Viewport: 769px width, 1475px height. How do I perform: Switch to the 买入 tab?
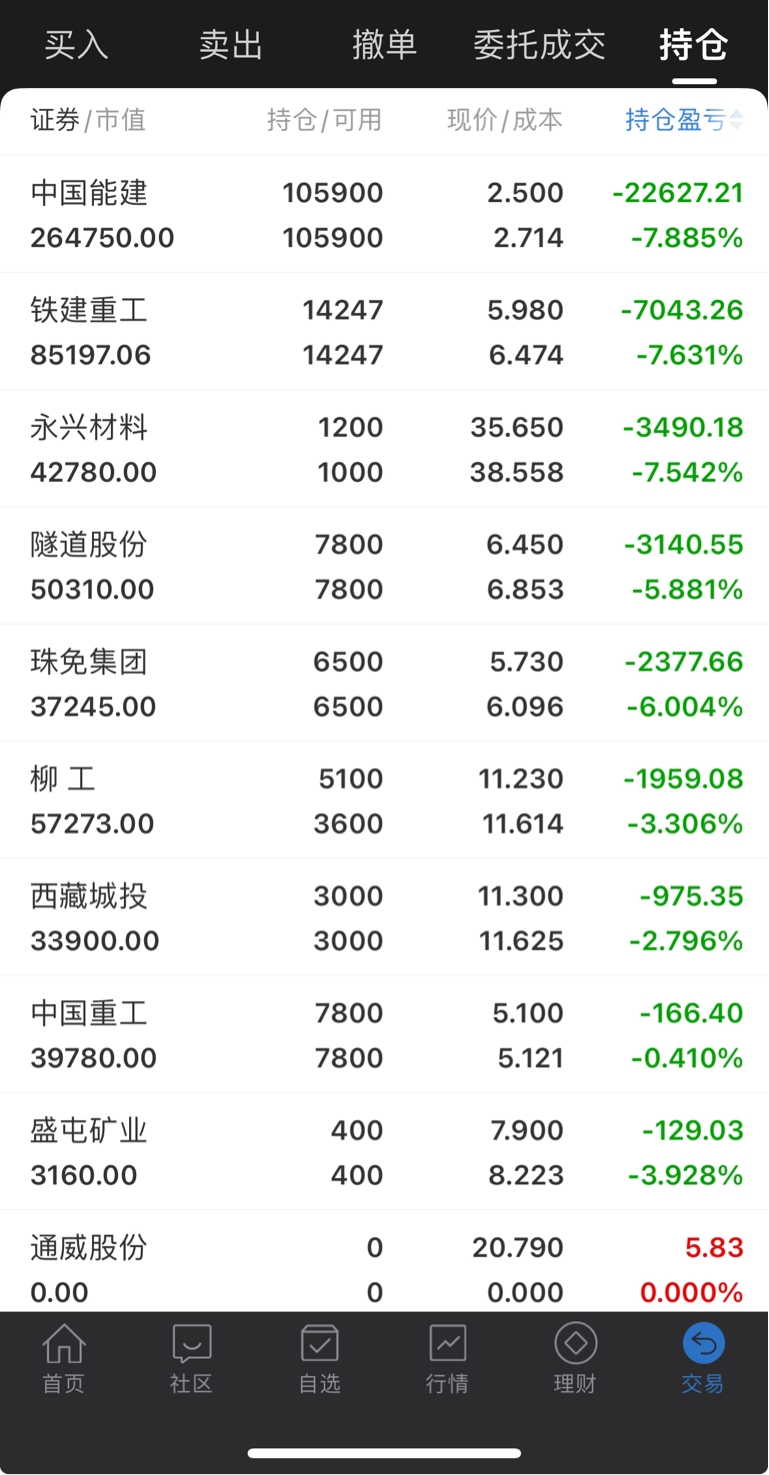(76, 45)
